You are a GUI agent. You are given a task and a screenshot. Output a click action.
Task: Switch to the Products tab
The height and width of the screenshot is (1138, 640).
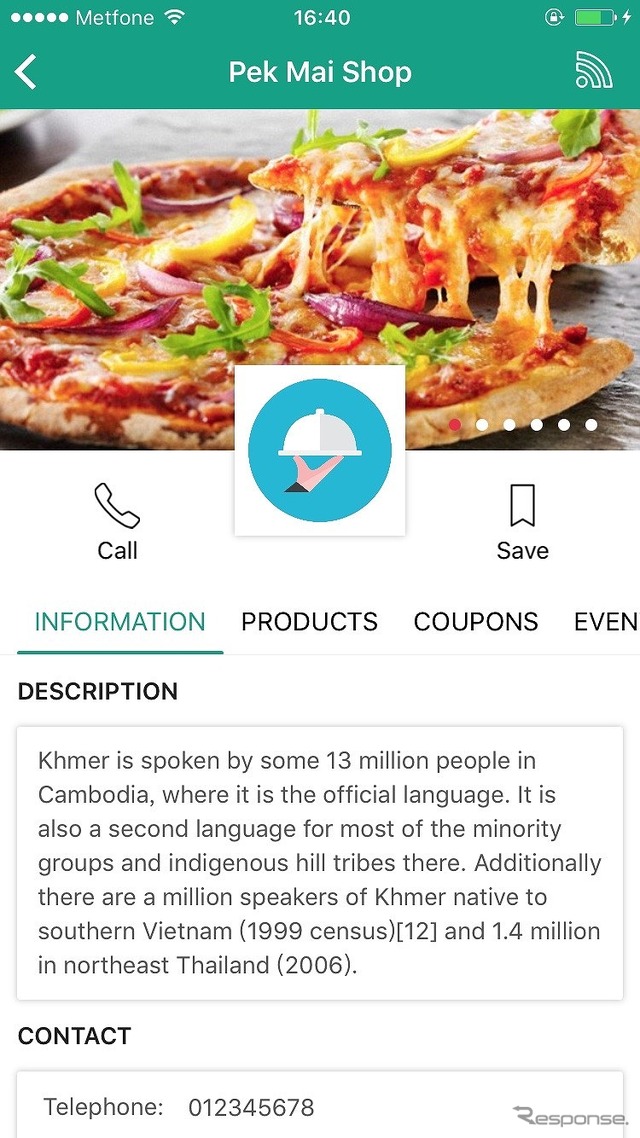(309, 621)
